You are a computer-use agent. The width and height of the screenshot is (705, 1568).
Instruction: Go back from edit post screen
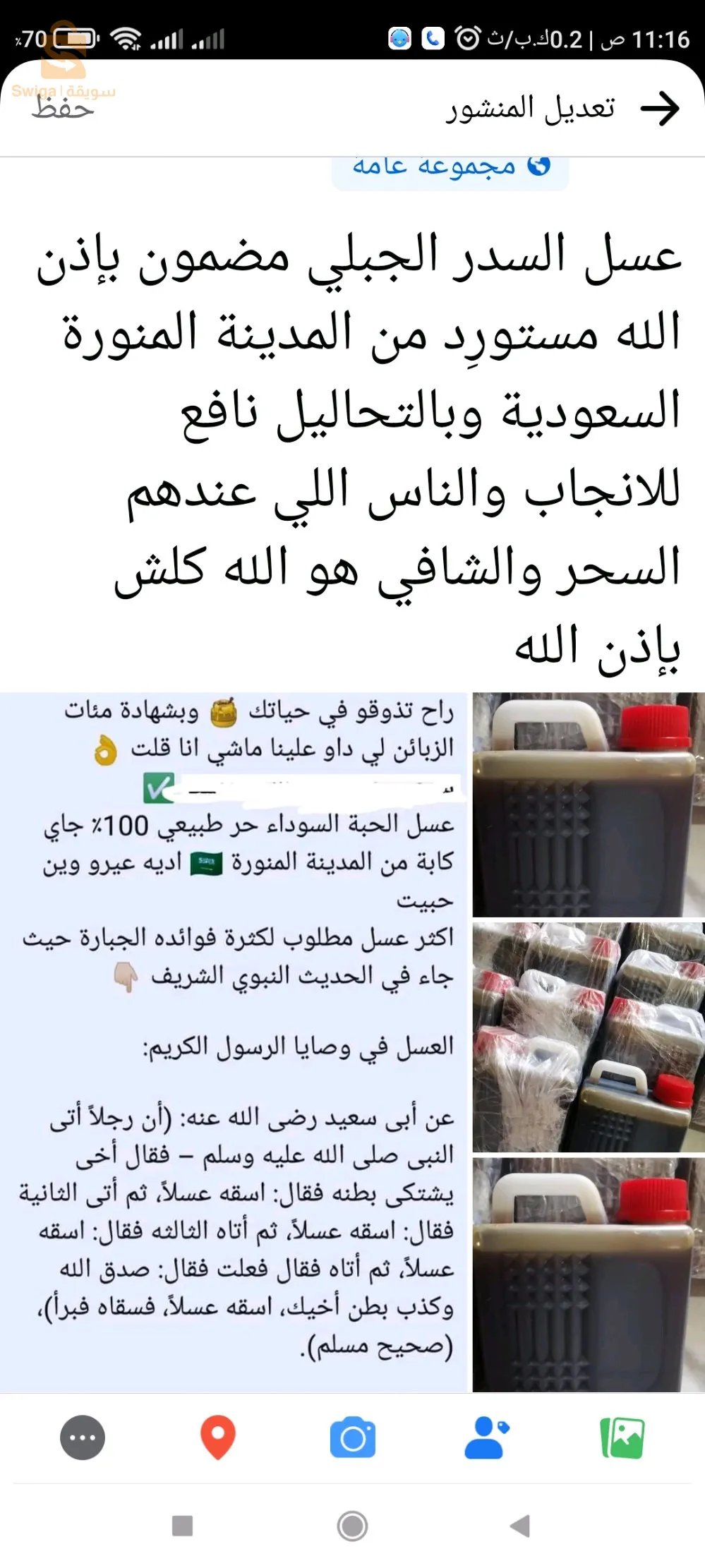click(659, 108)
